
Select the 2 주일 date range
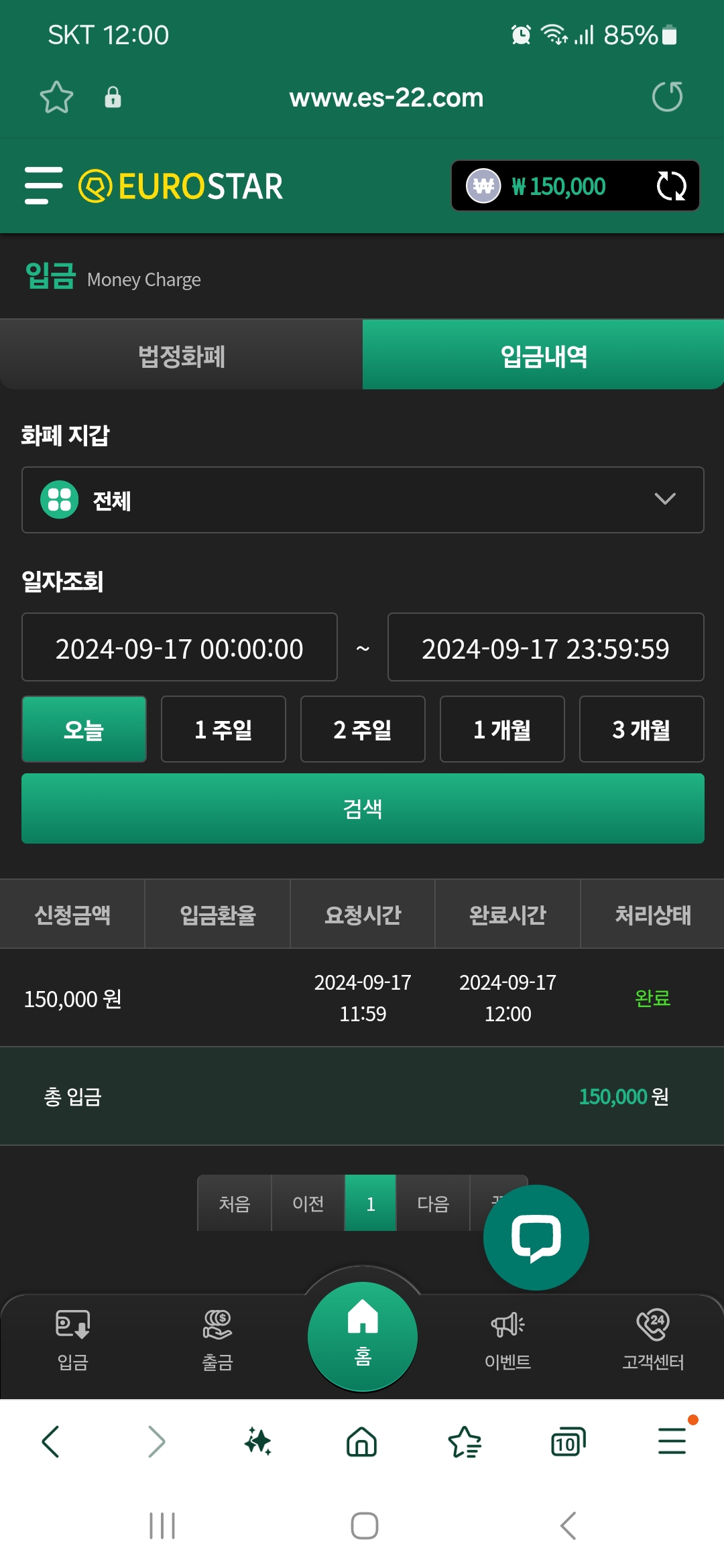[x=363, y=729]
